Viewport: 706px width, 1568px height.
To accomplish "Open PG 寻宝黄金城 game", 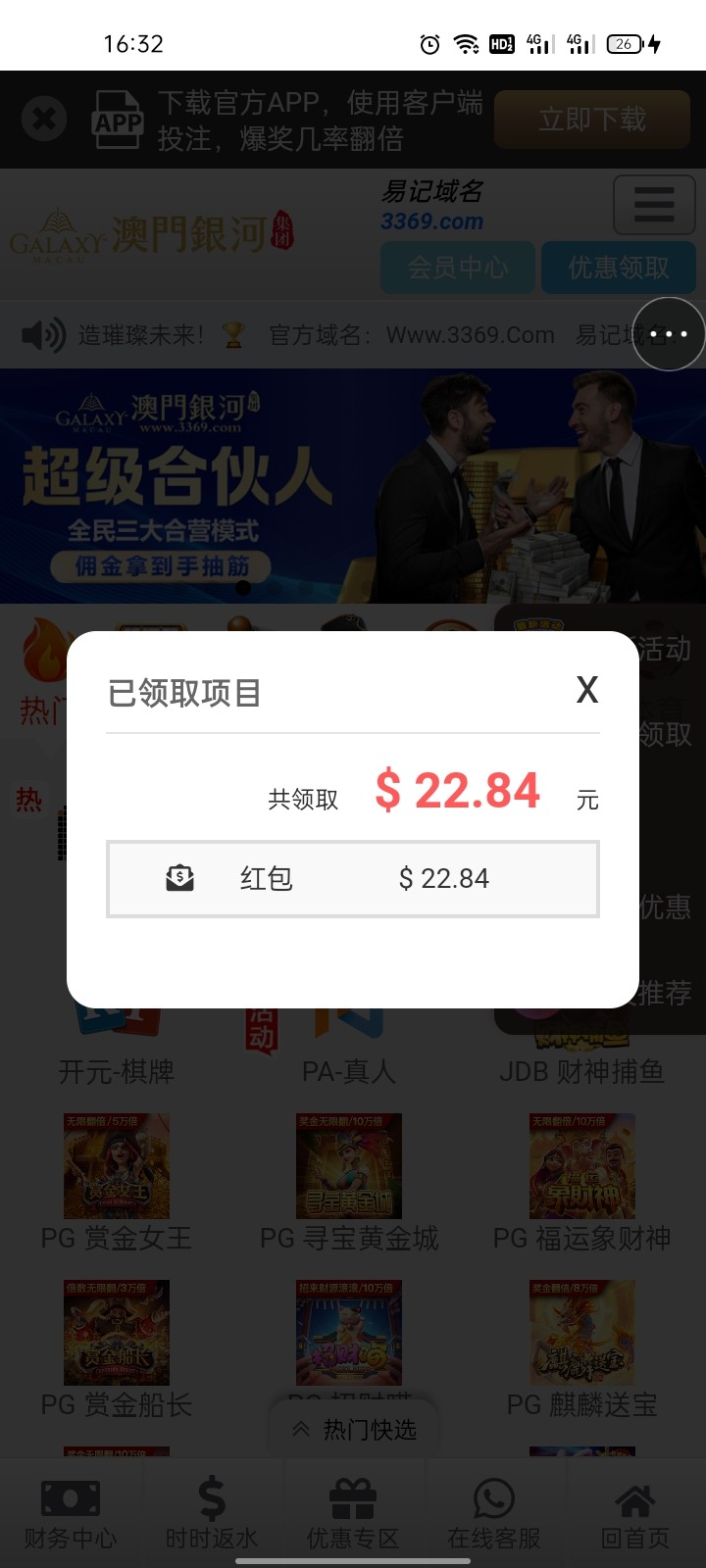I will [x=349, y=1166].
